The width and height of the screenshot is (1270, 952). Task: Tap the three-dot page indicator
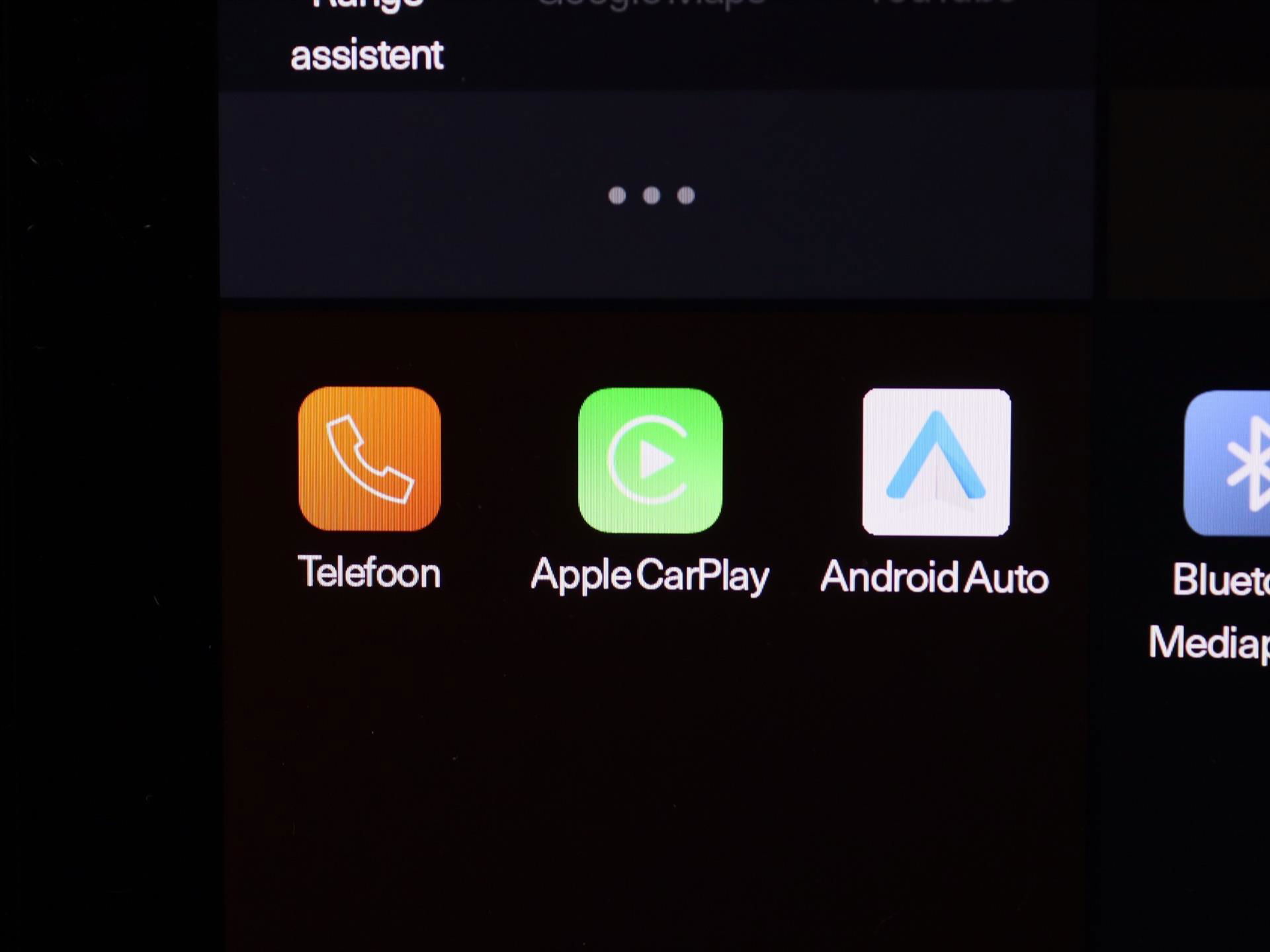[x=652, y=196]
